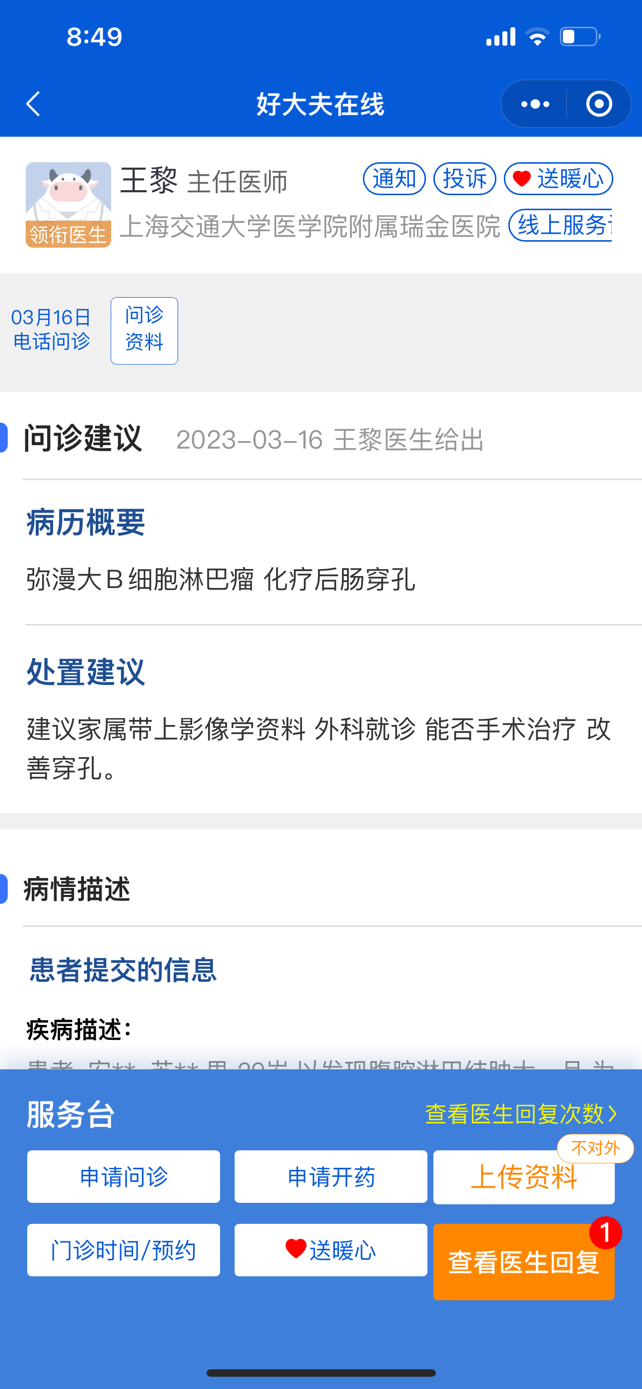Select 申请问诊 in the service desk
The height and width of the screenshot is (1389, 642).
tap(123, 1176)
